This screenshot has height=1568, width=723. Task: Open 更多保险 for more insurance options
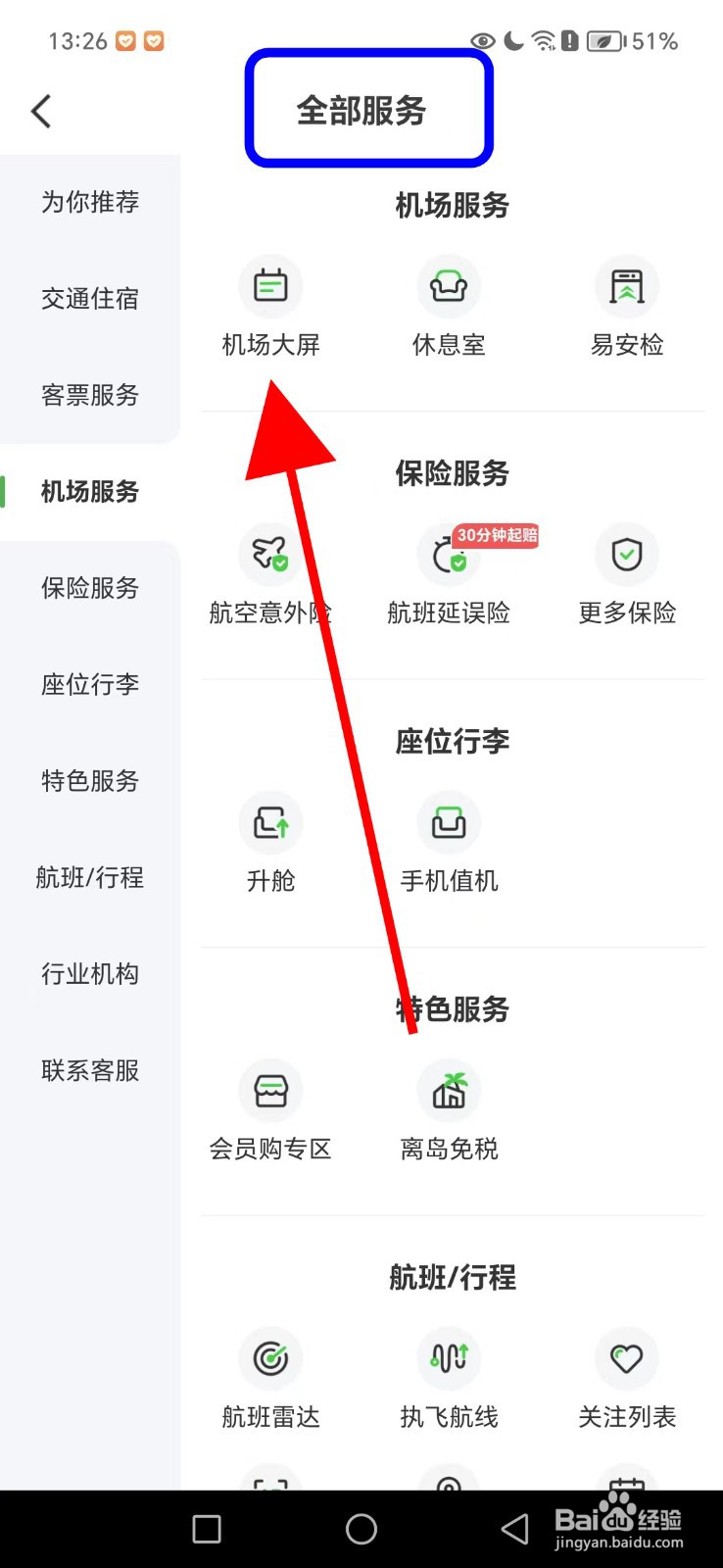[627, 578]
